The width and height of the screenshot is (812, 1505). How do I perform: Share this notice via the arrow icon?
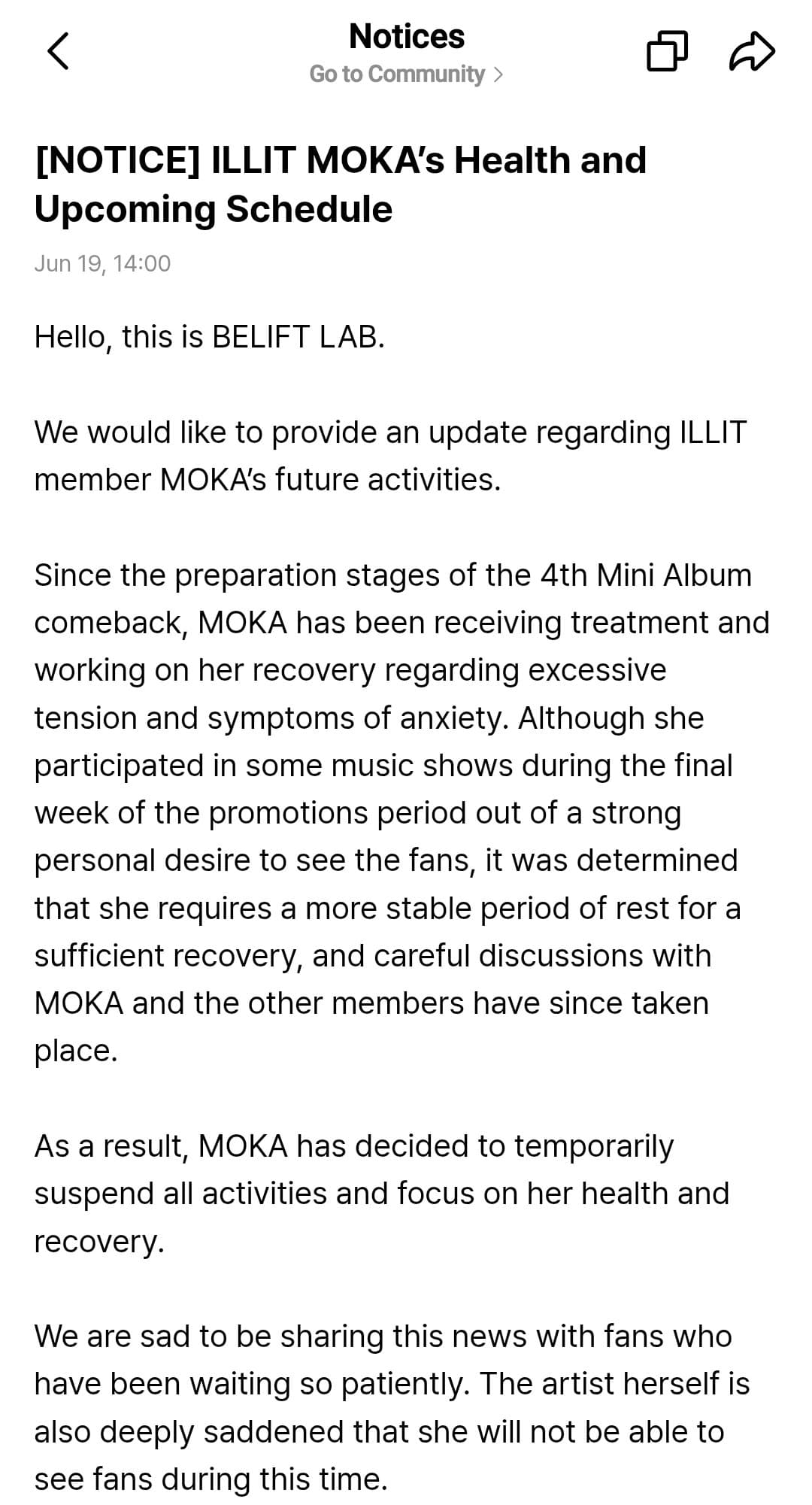pos(752,51)
